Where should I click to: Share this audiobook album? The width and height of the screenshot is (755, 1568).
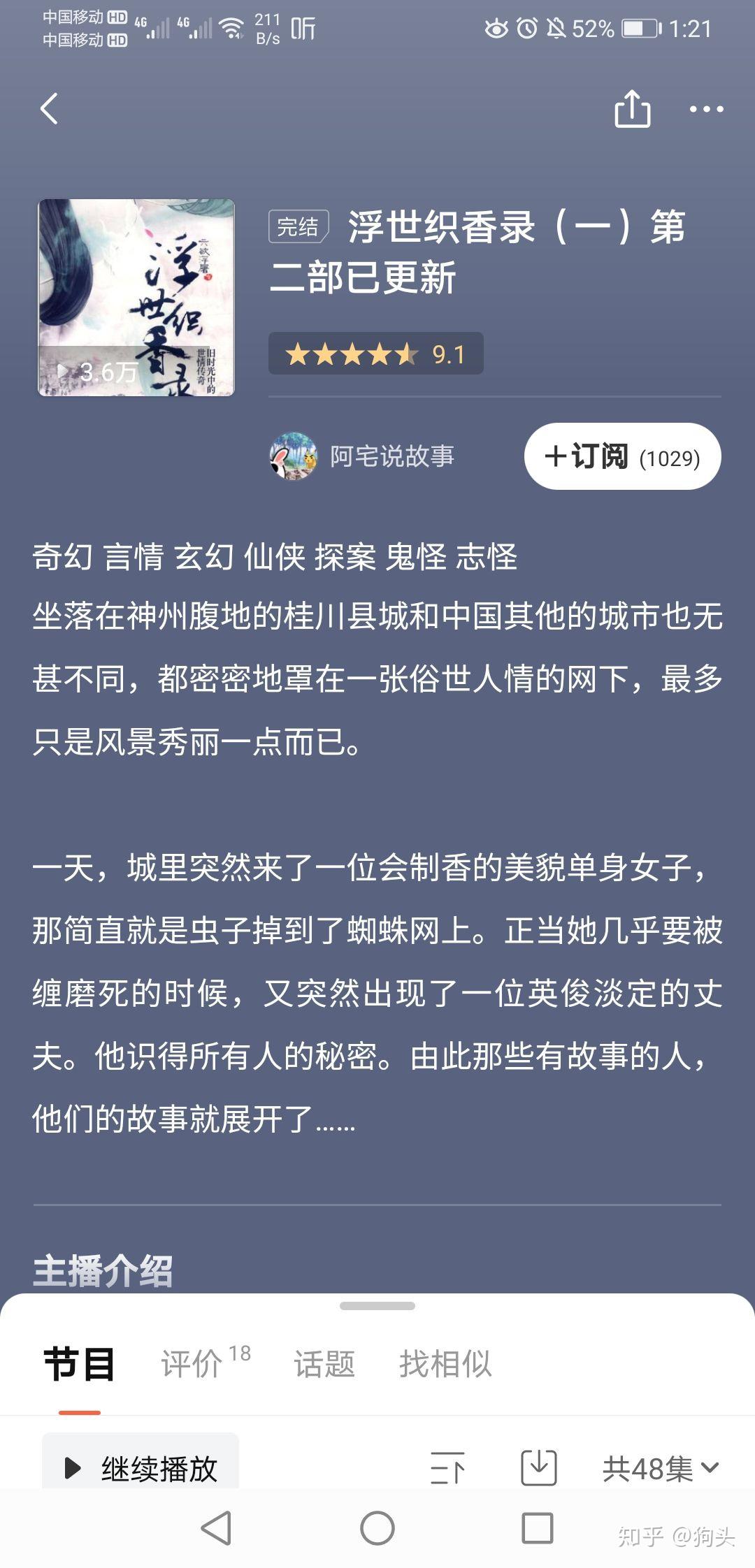(632, 109)
